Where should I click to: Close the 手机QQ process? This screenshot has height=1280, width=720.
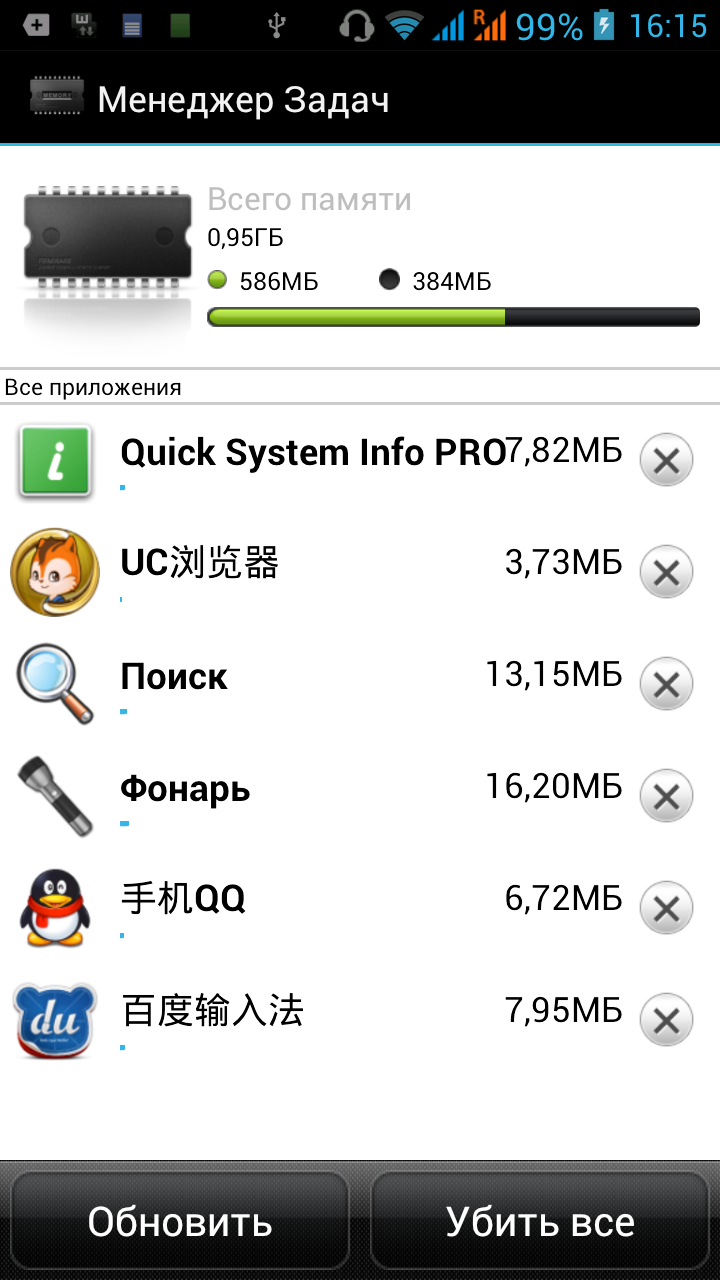click(666, 909)
